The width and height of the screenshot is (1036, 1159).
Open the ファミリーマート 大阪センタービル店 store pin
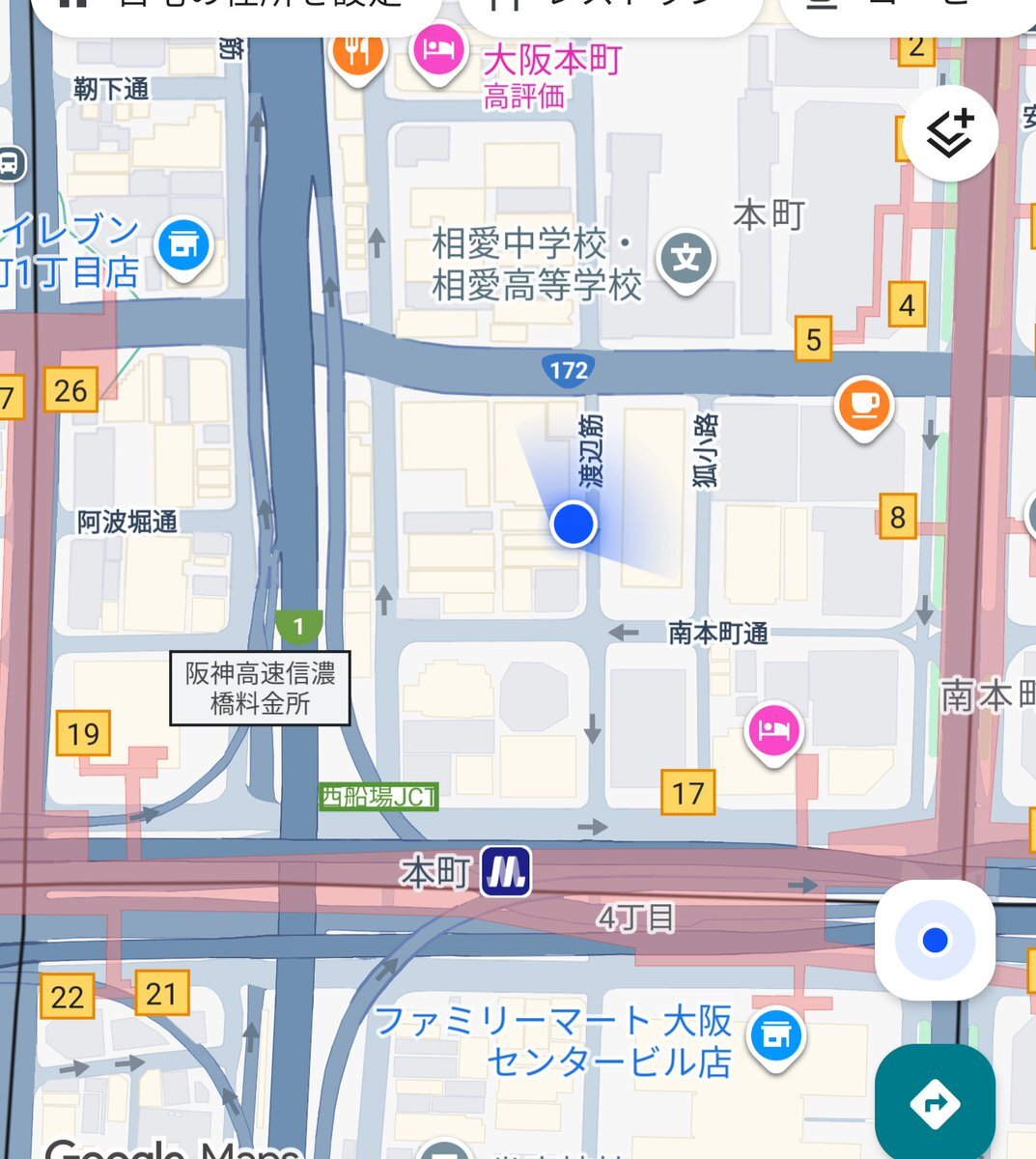(776, 1037)
